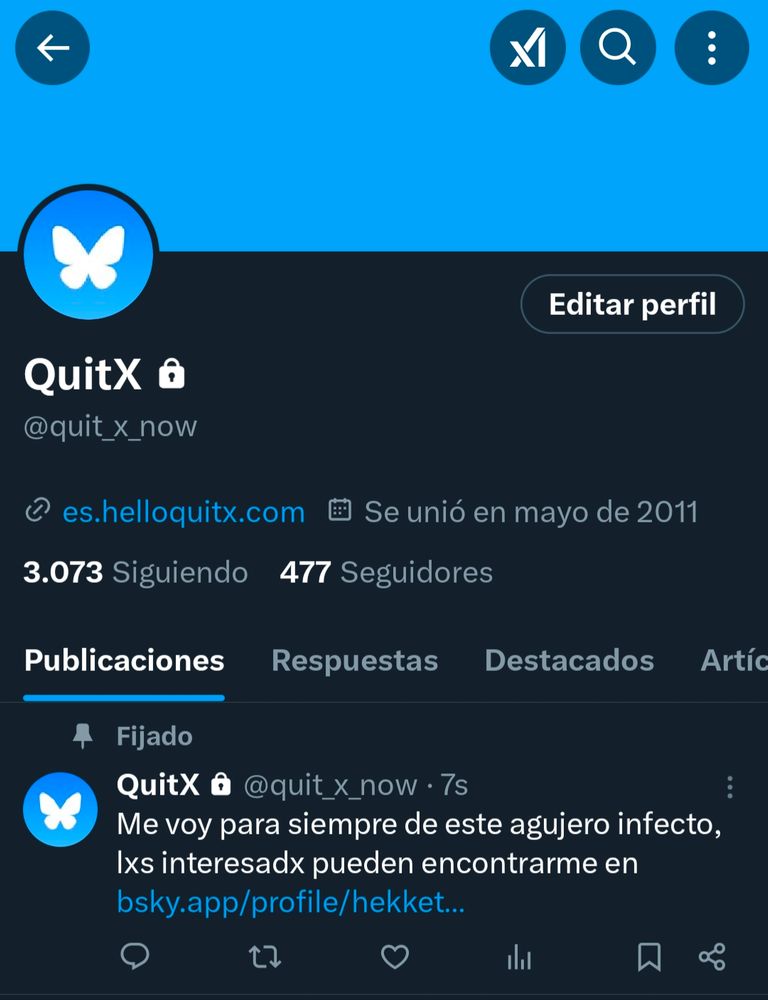
Task: Open the pinned post's three-dot menu
Action: pyautogui.click(x=730, y=787)
